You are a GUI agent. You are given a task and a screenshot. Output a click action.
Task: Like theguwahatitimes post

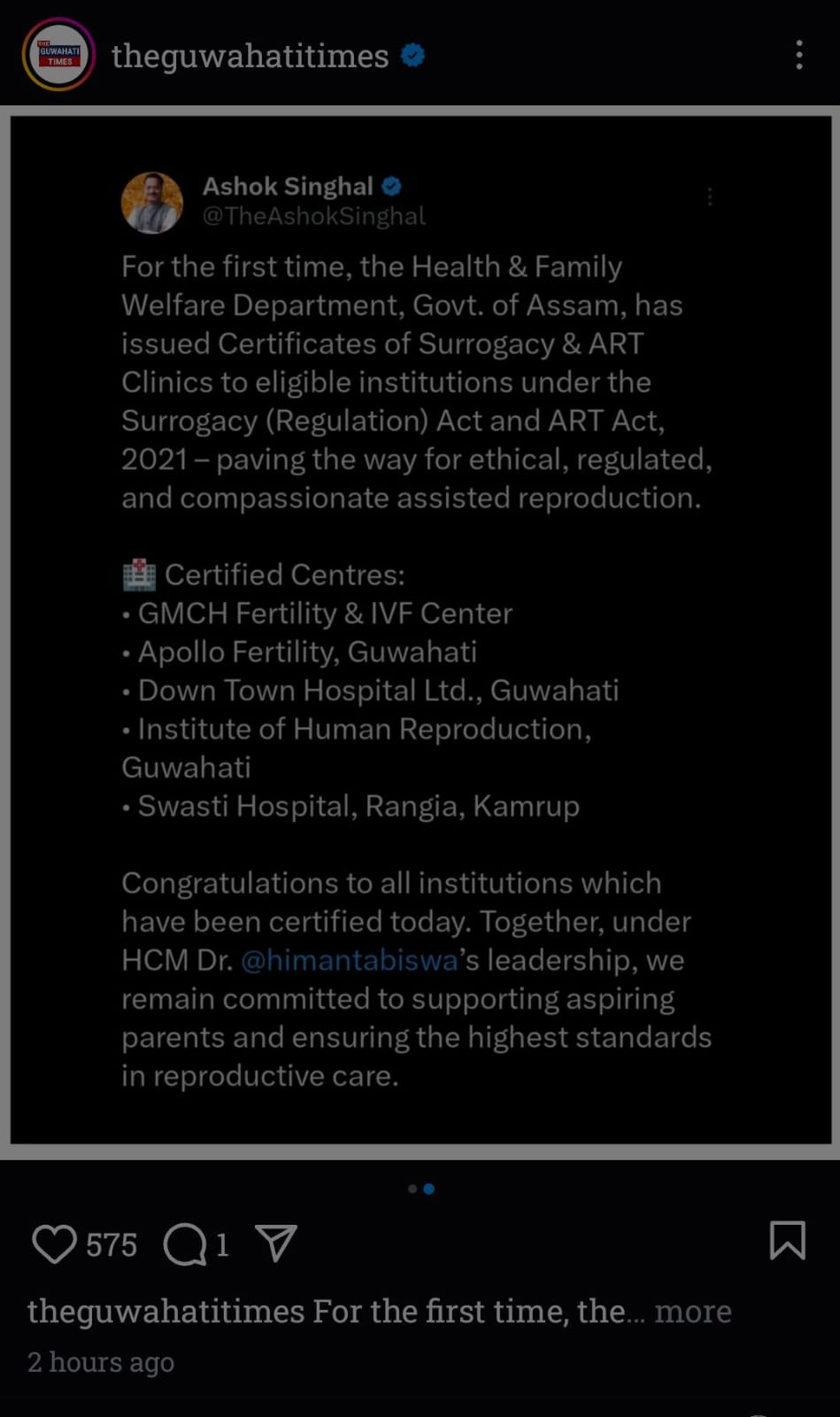pyautogui.click(x=54, y=1243)
